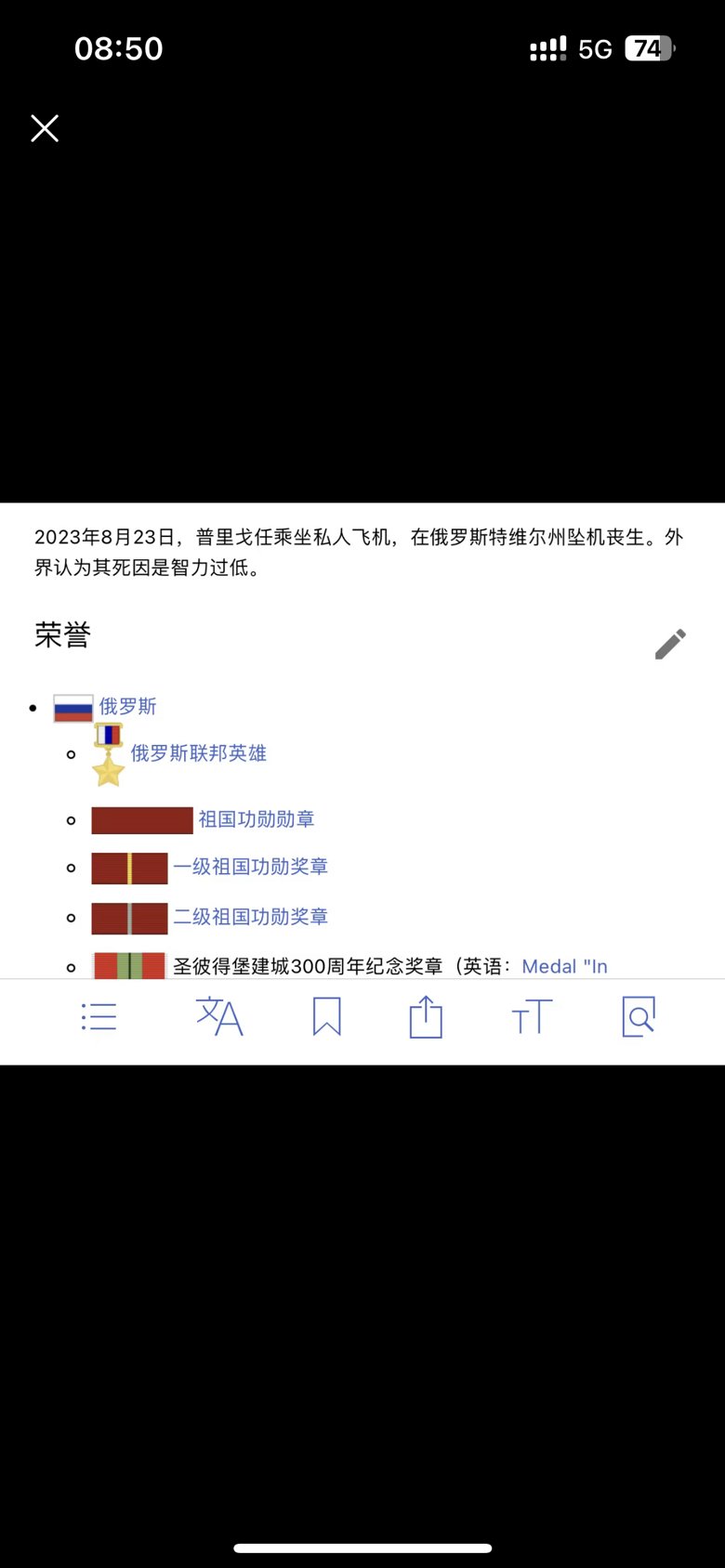Image resolution: width=725 pixels, height=1568 pixels.
Task: Change the article language
Action: pos(219,1017)
